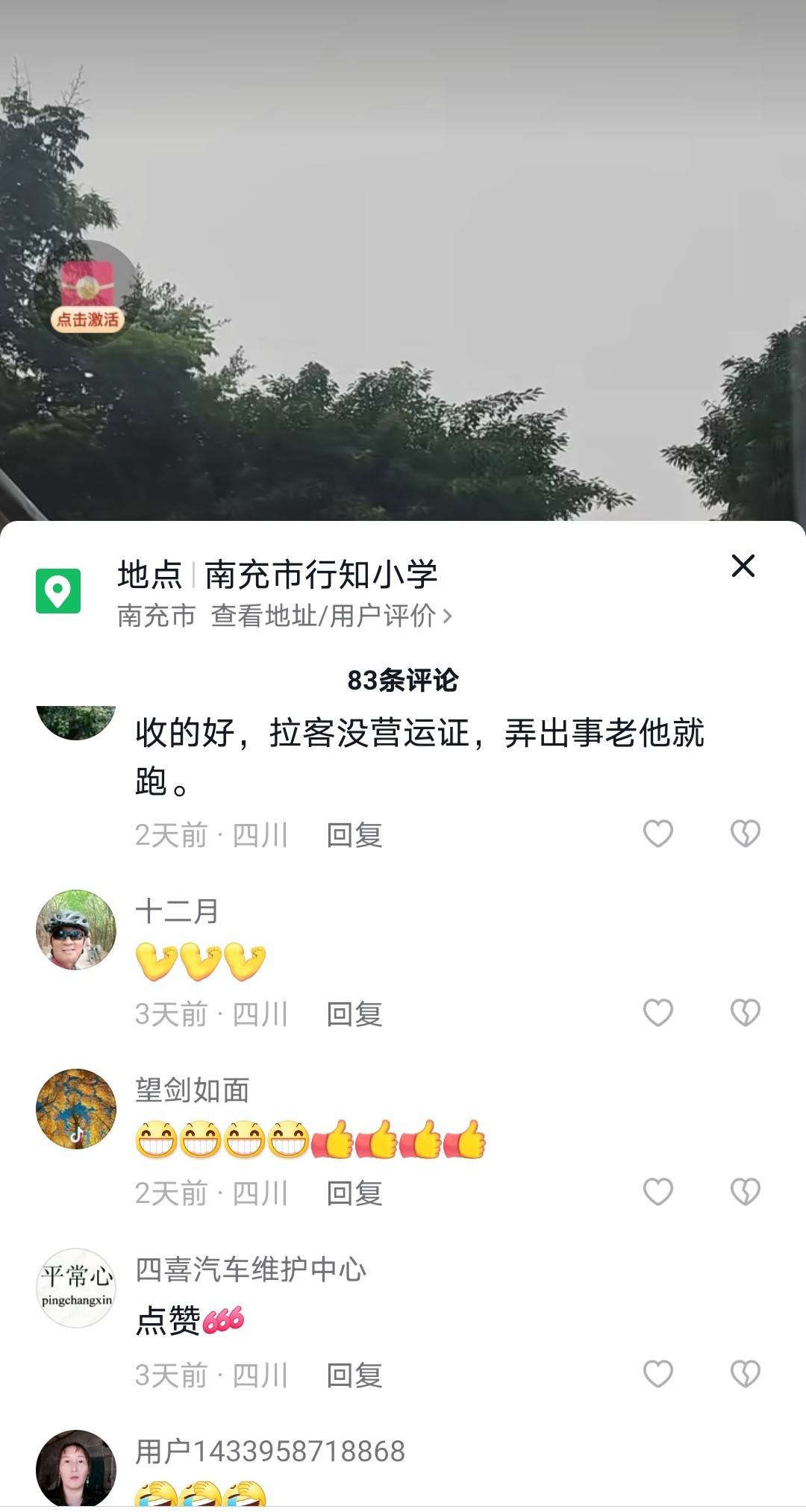Reply to the 拉客没营运证 comment
This screenshot has height=1512, width=806.
click(x=354, y=835)
